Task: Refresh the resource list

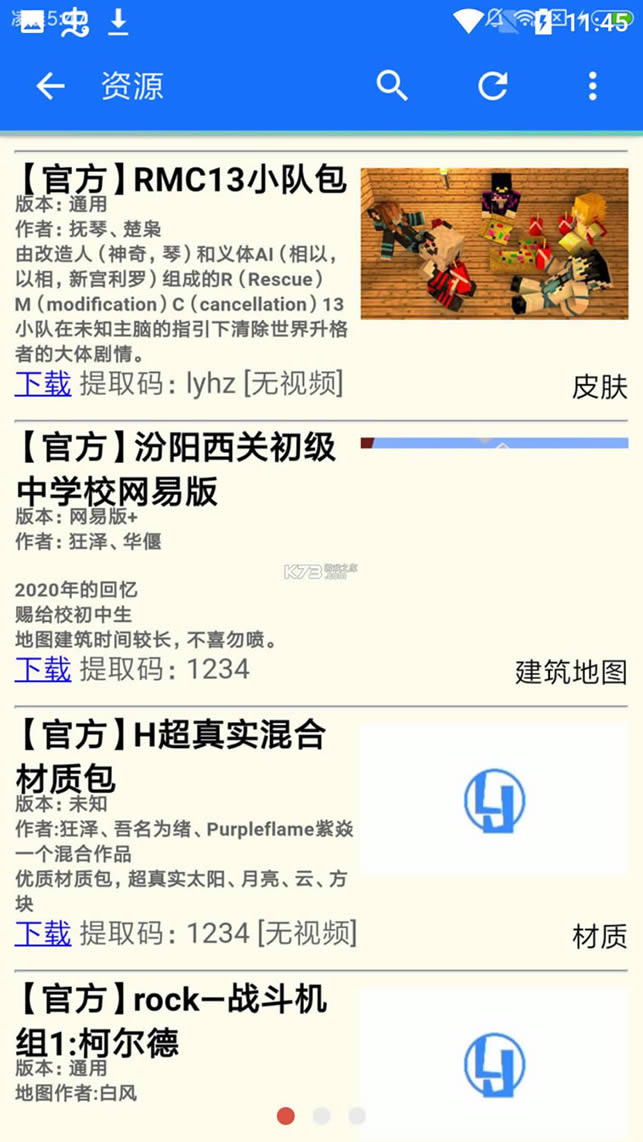Action: click(493, 86)
